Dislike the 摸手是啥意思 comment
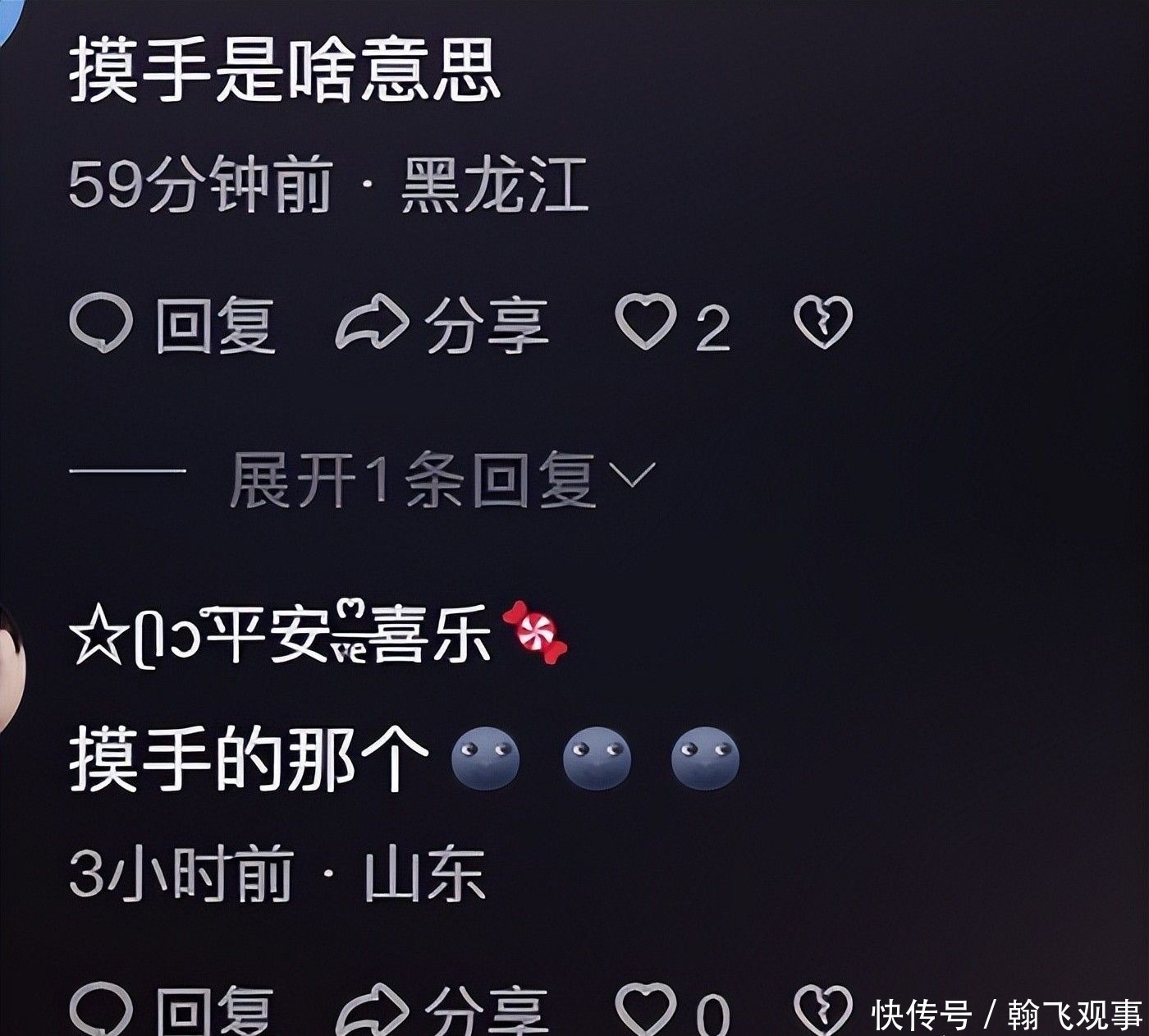Image resolution: width=1149 pixels, height=1036 pixels. [x=822, y=322]
